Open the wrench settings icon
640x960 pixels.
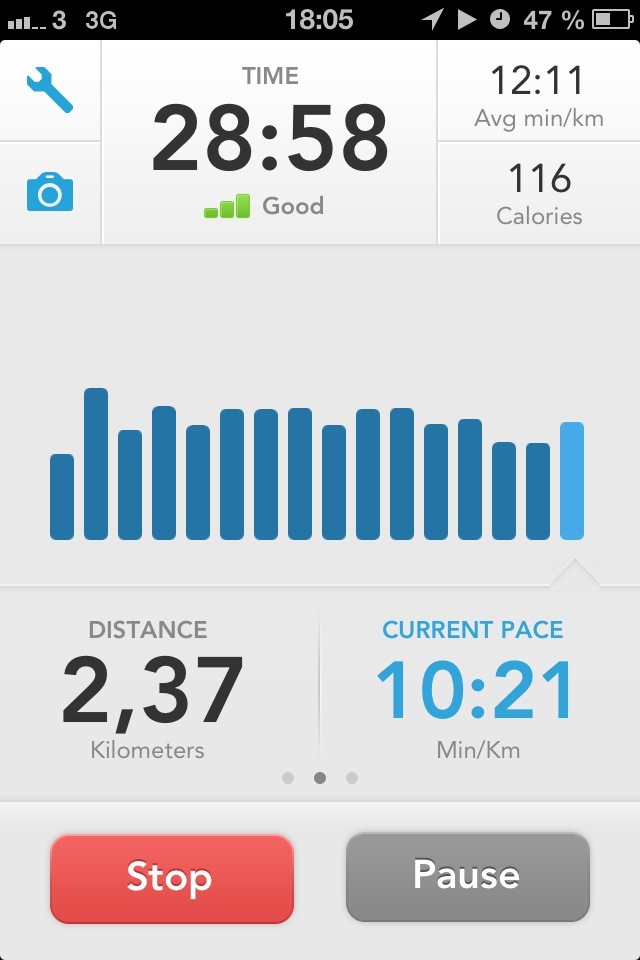(49, 91)
